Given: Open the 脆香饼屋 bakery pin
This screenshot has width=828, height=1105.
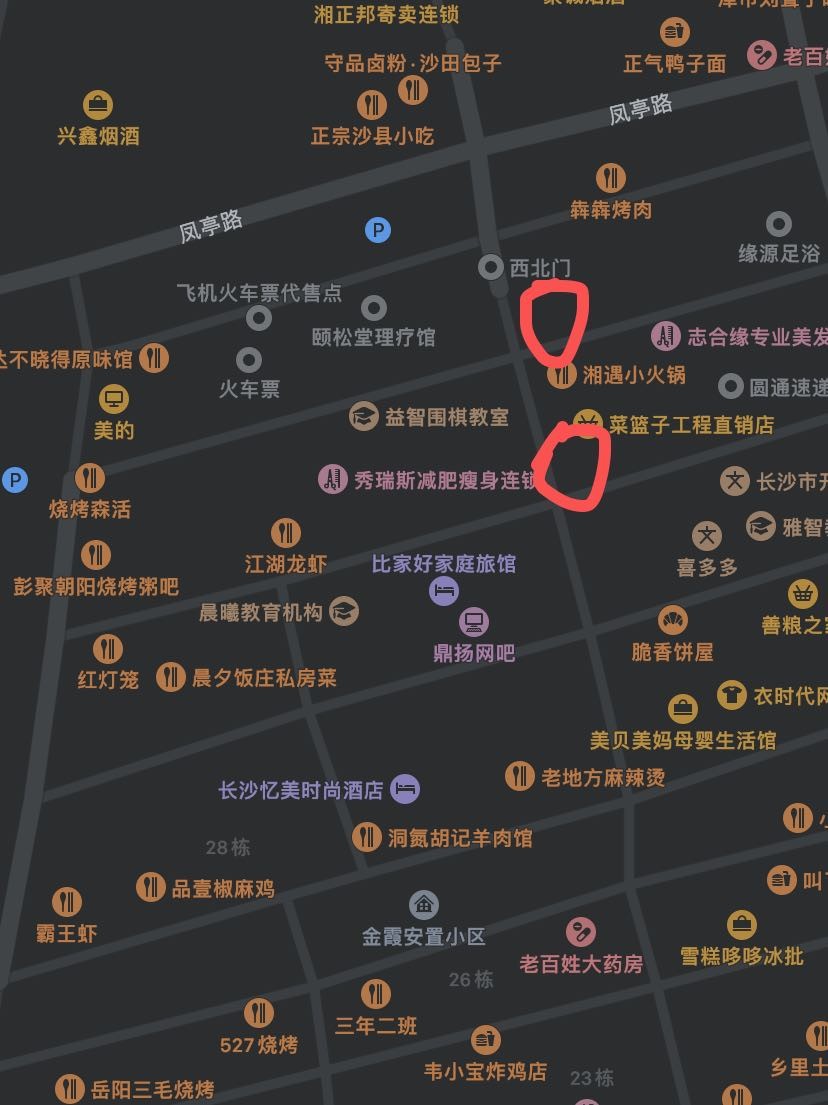Looking at the screenshot, I should tap(672, 621).
